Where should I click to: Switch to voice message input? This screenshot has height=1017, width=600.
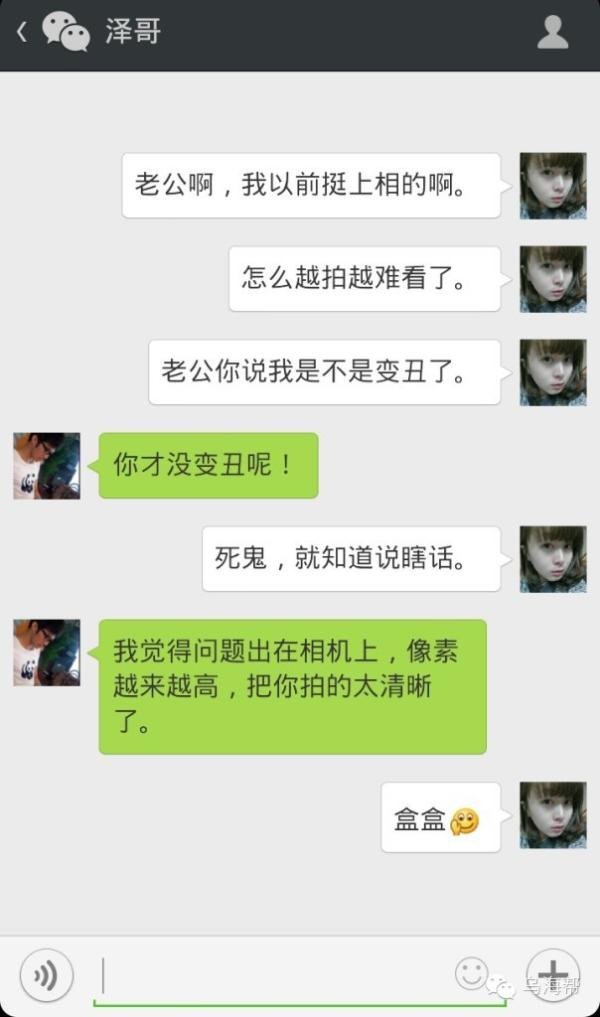(x=46, y=974)
